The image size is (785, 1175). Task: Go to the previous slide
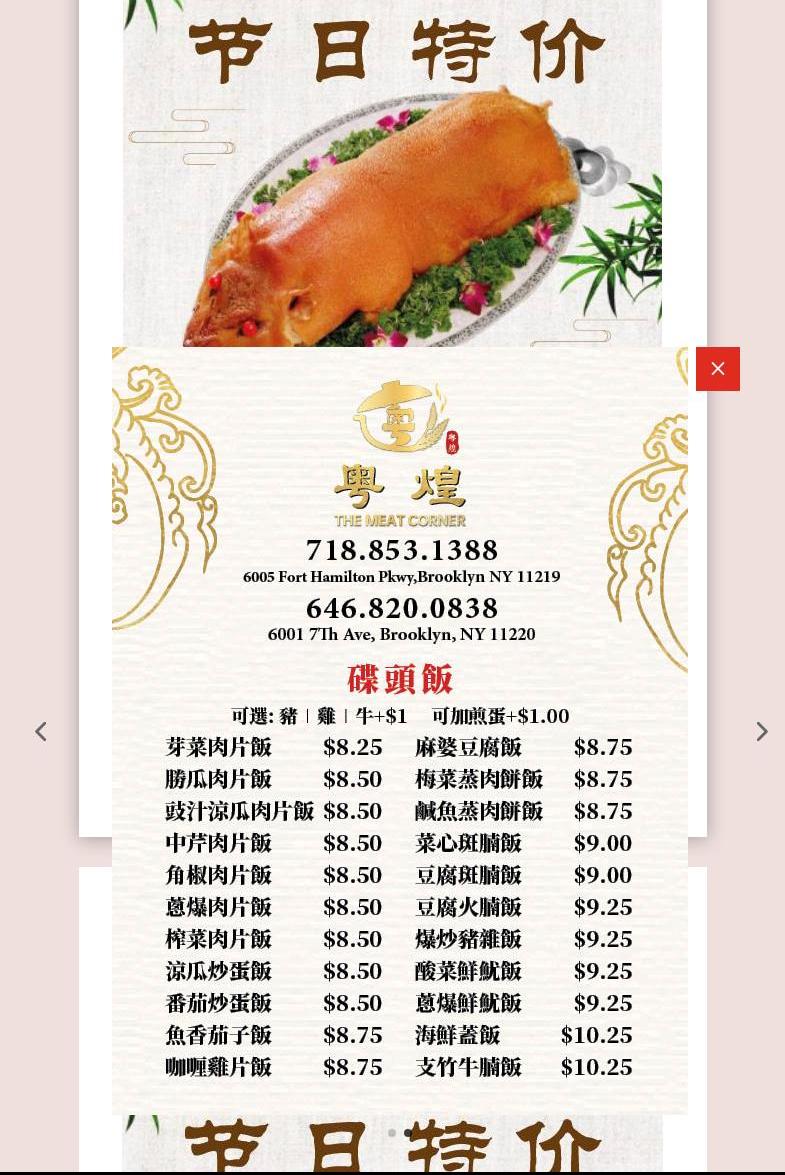click(x=41, y=732)
